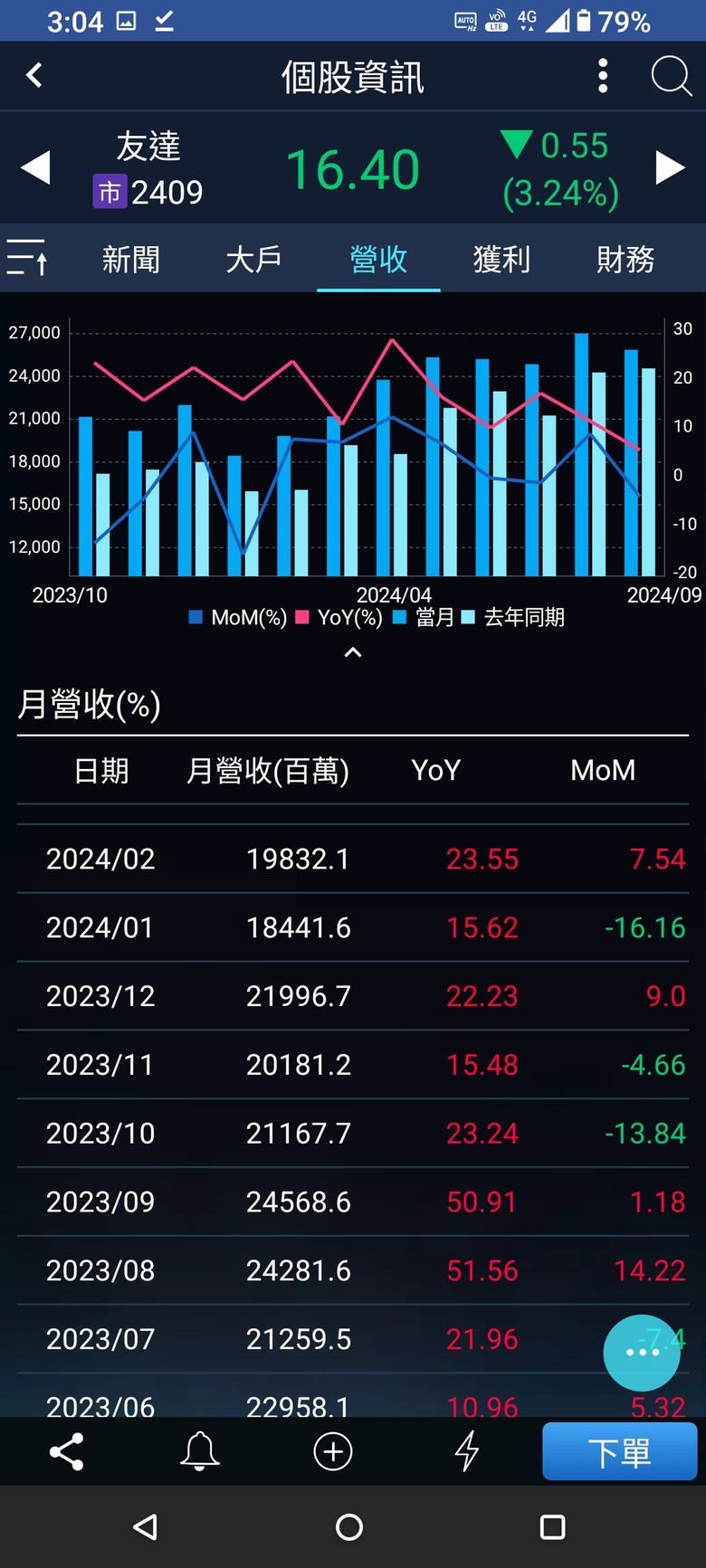The image size is (706, 1568).
Task: Select the 營收 tab
Action: click(378, 260)
